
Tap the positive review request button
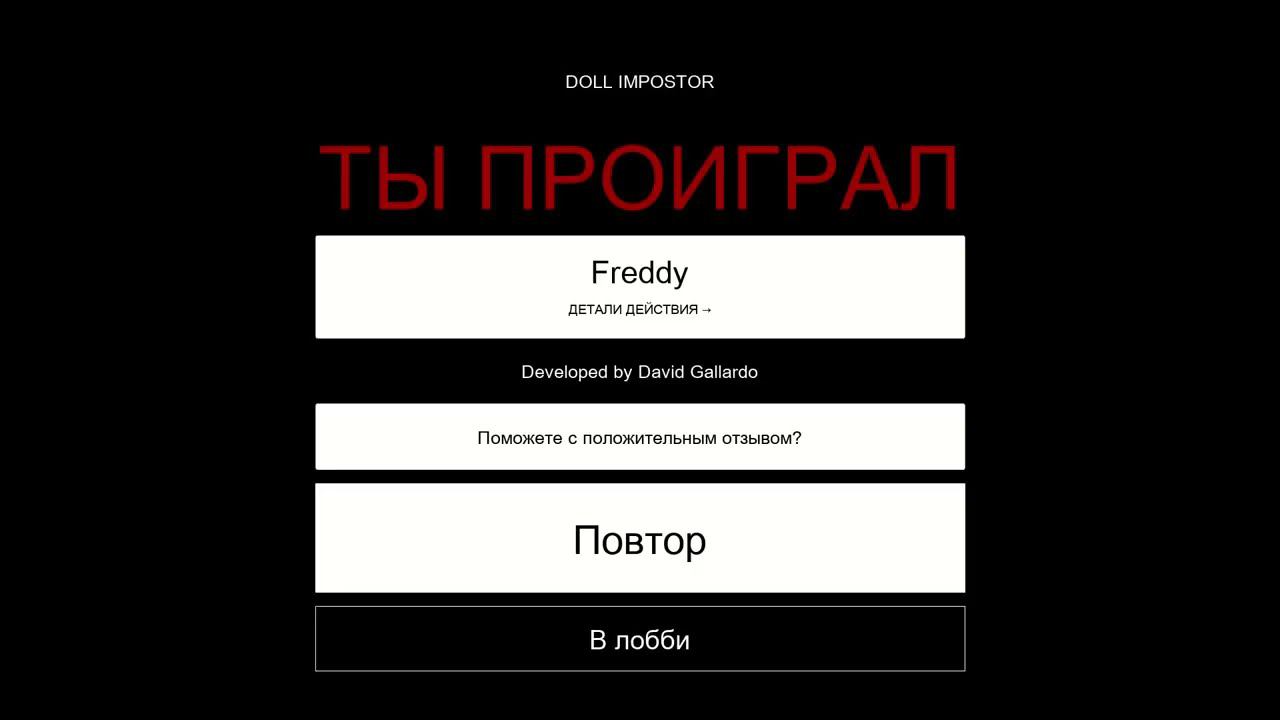pyautogui.click(x=640, y=437)
